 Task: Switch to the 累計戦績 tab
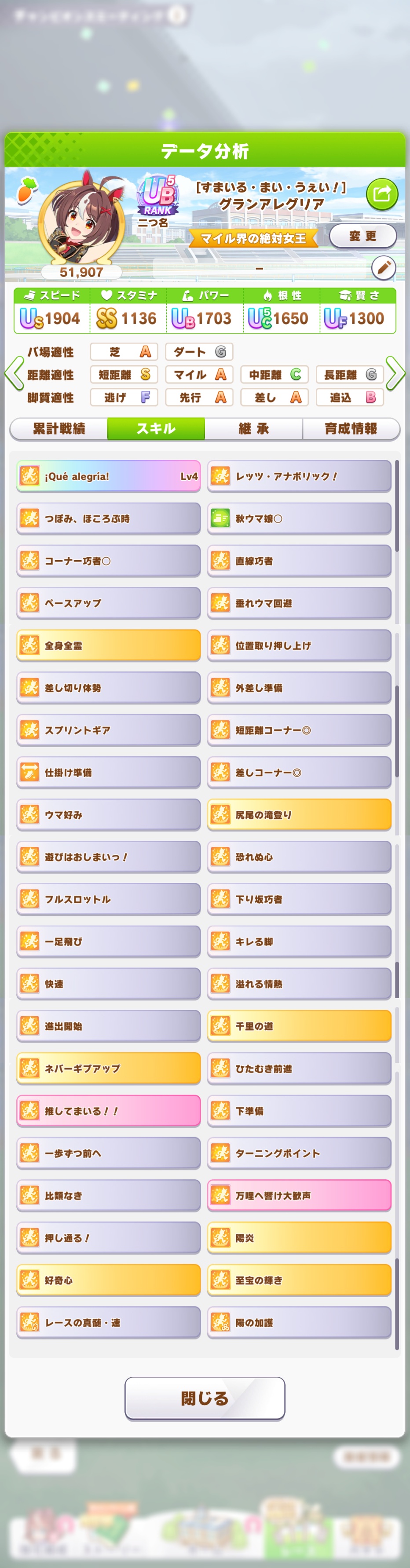tap(59, 429)
